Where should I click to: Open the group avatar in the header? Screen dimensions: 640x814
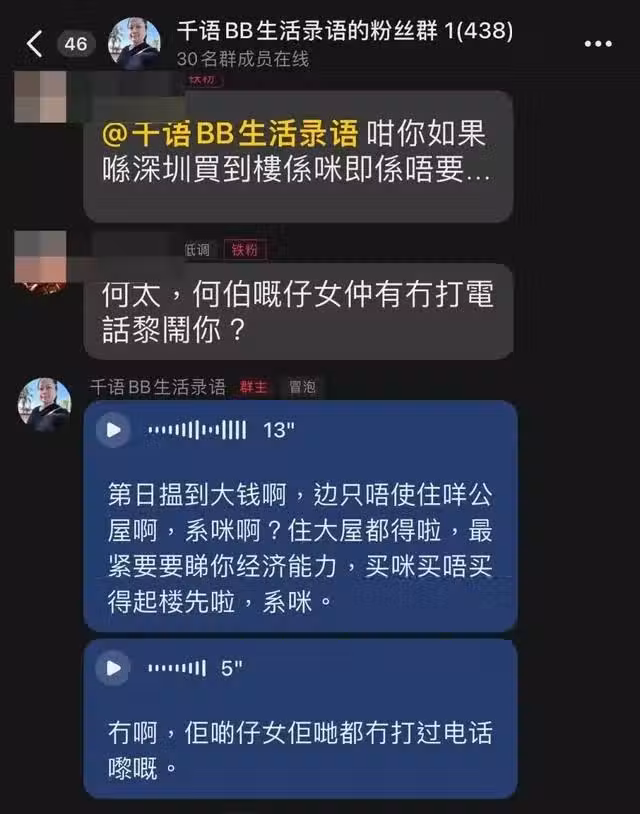click(x=133, y=43)
